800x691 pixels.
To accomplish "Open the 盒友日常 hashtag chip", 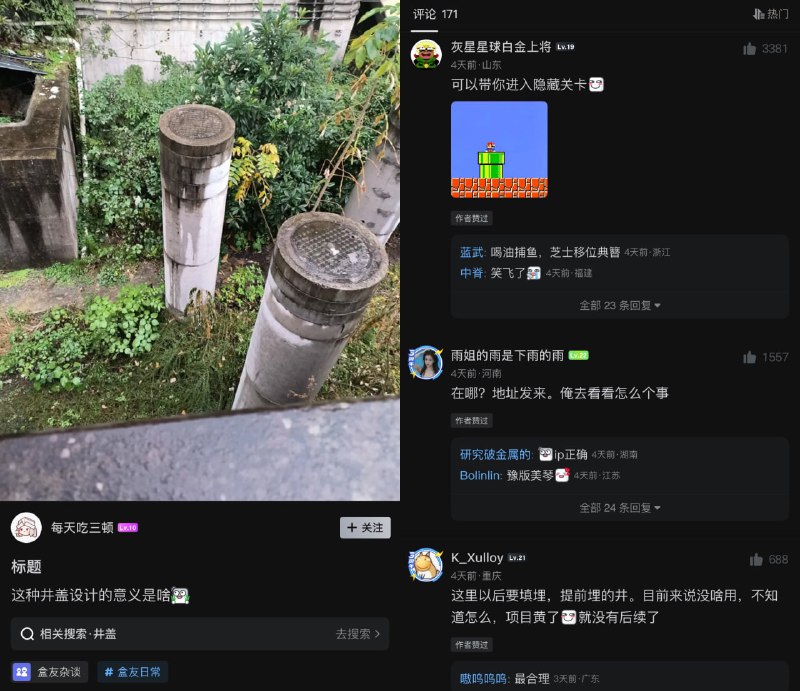I will pos(133,672).
